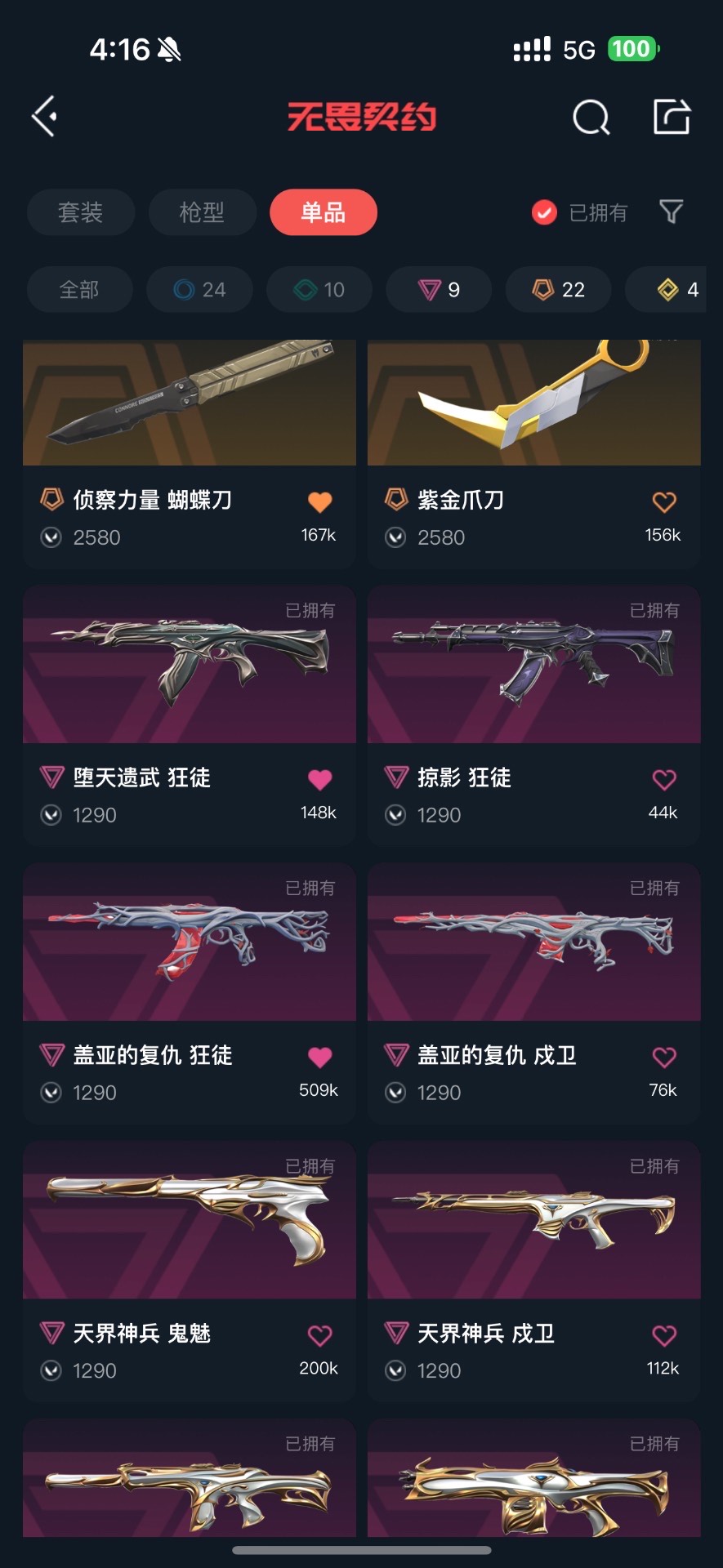Switch to the 枪型 tab
The image size is (723, 1568).
pos(202,212)
